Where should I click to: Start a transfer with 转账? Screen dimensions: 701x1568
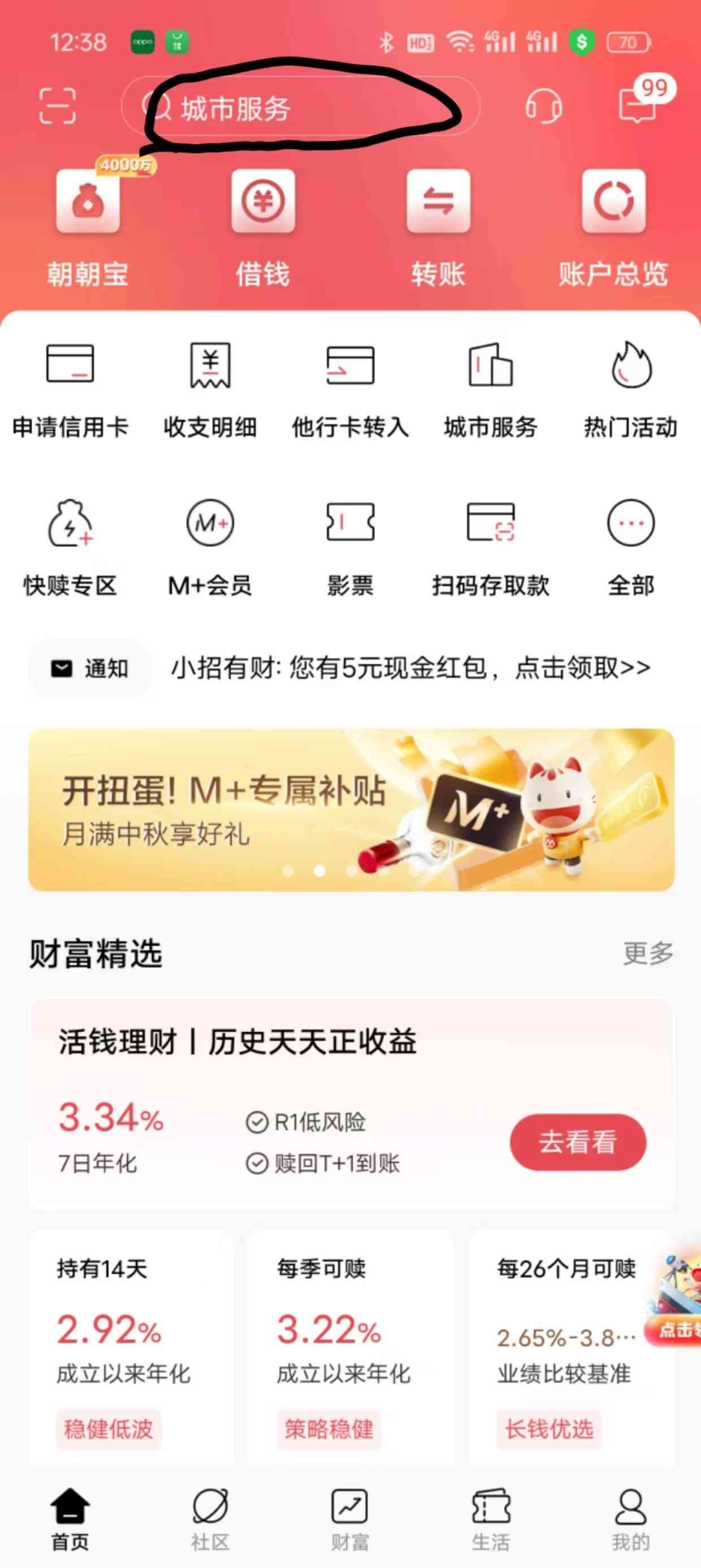438,226
